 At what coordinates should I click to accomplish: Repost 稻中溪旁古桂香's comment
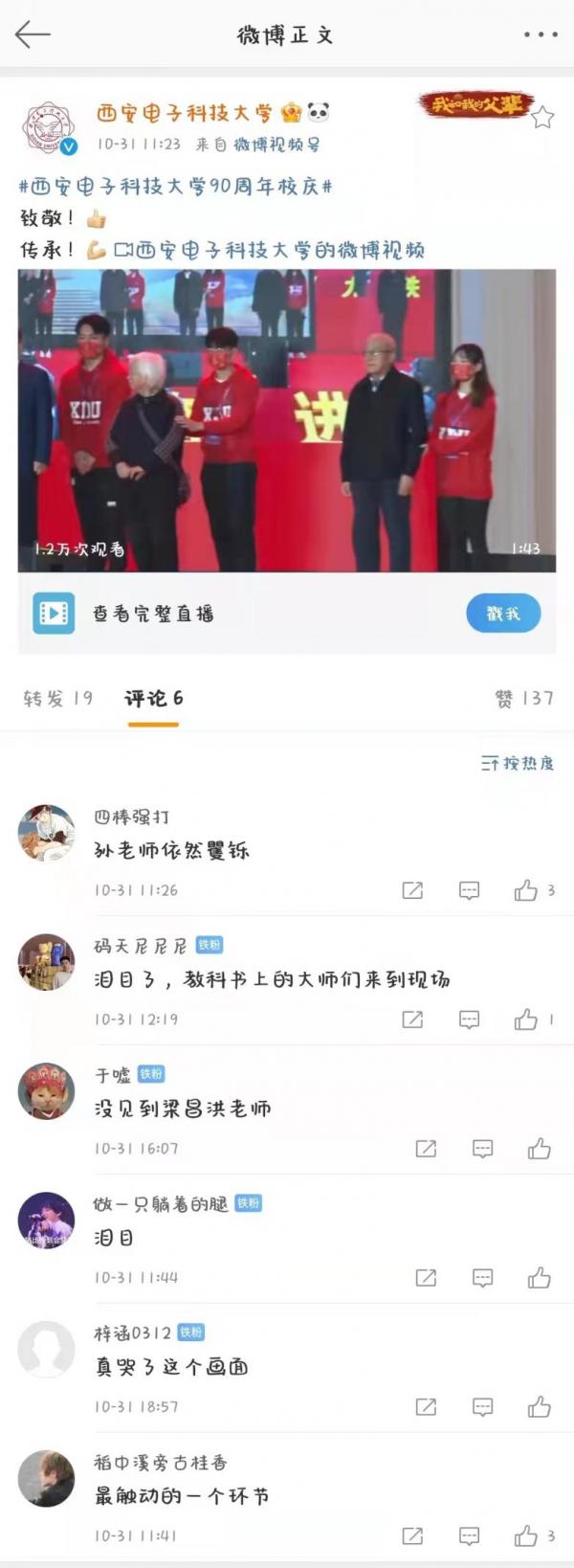coord(412,1535)
